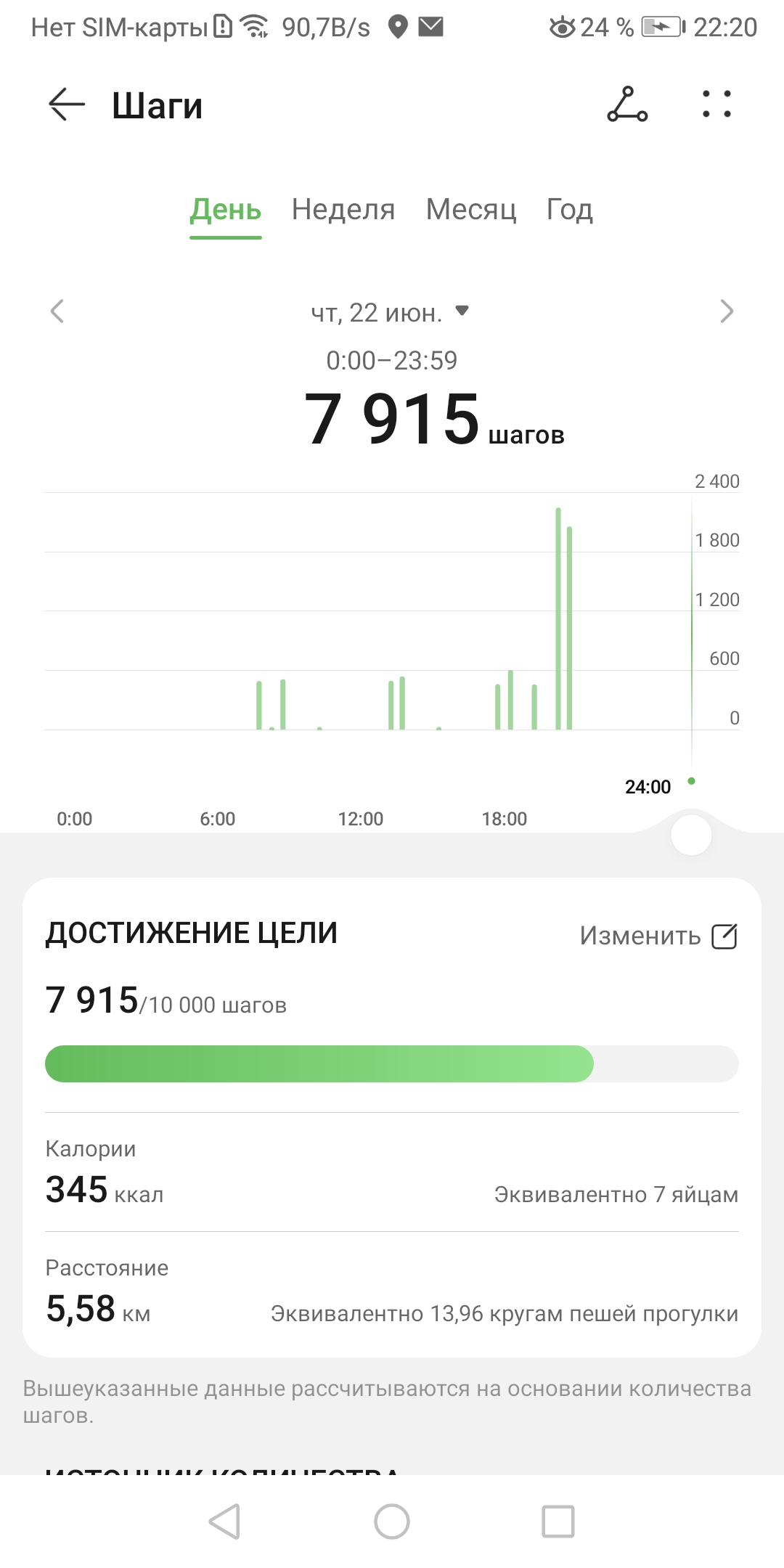Go to the next day
Image resolution: width=784 pixels, height=1568 pixels.
[x=726, y=311]
